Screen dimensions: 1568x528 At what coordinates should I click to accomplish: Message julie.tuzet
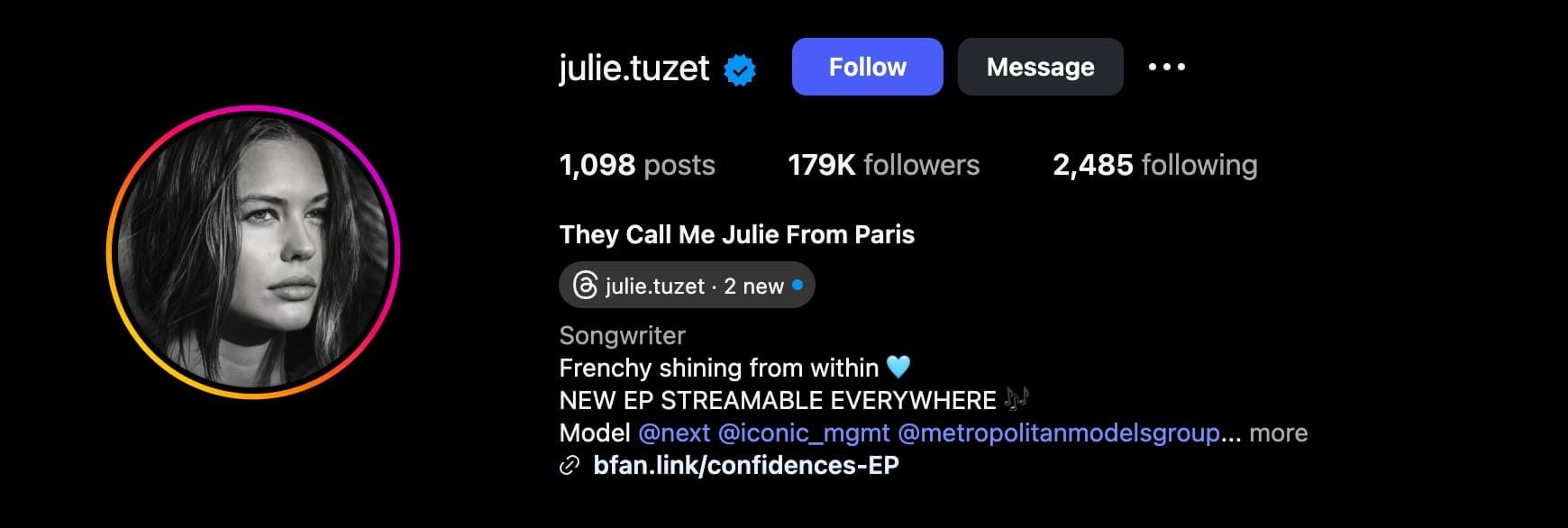click(x=1040, y=67)
